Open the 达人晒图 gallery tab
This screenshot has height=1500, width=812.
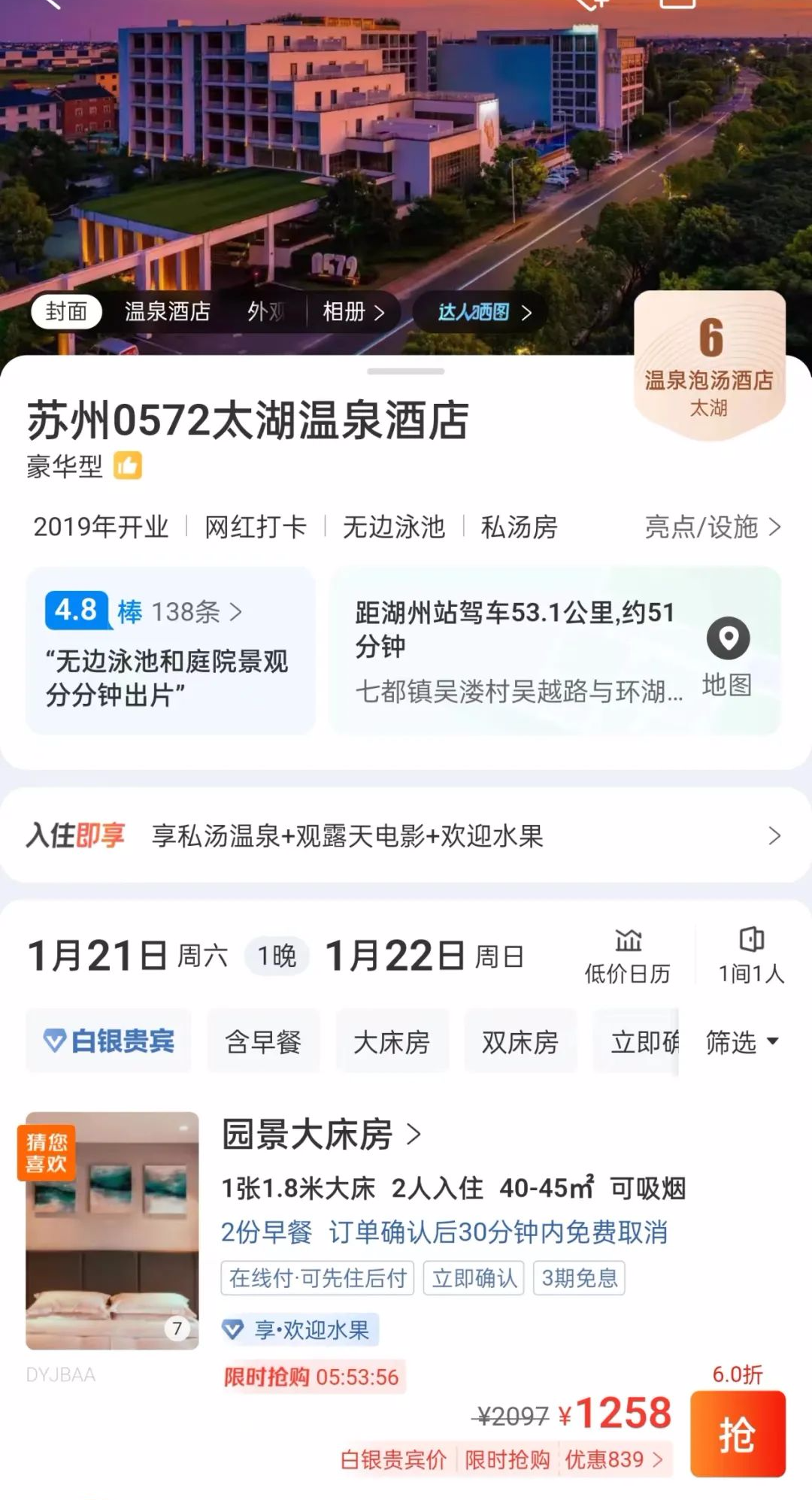pos(475,311)
